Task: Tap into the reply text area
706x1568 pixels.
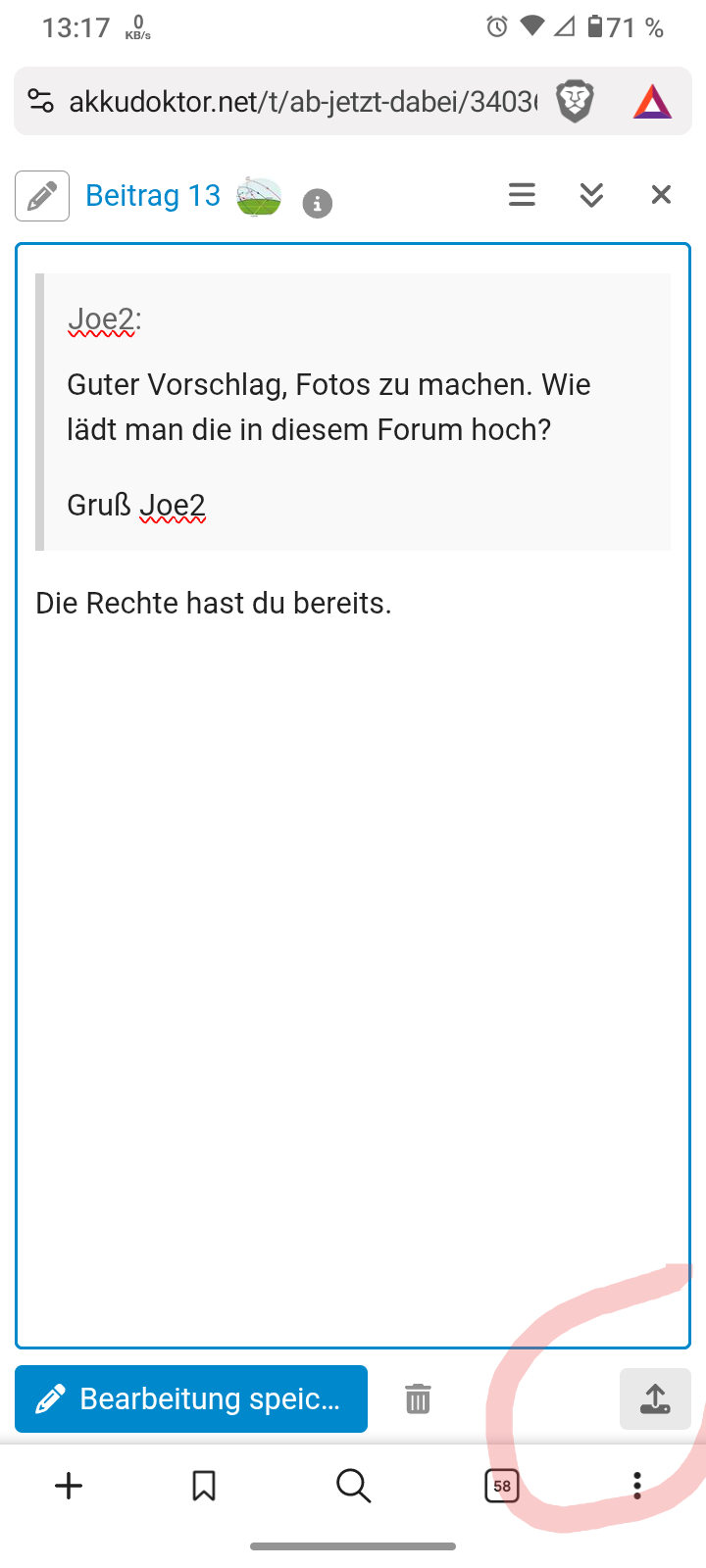Action: [x=353, y=882]
